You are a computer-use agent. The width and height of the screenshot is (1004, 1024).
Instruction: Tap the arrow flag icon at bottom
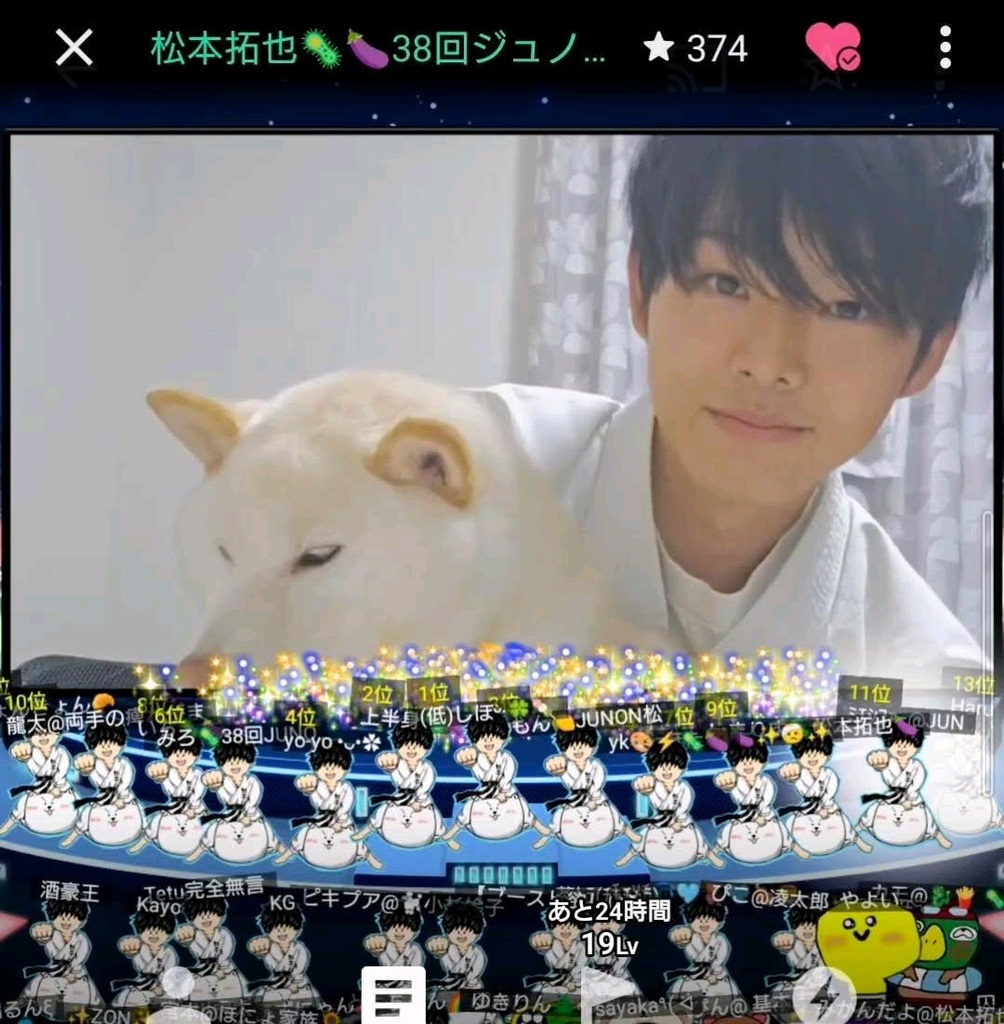pos(607,994)
